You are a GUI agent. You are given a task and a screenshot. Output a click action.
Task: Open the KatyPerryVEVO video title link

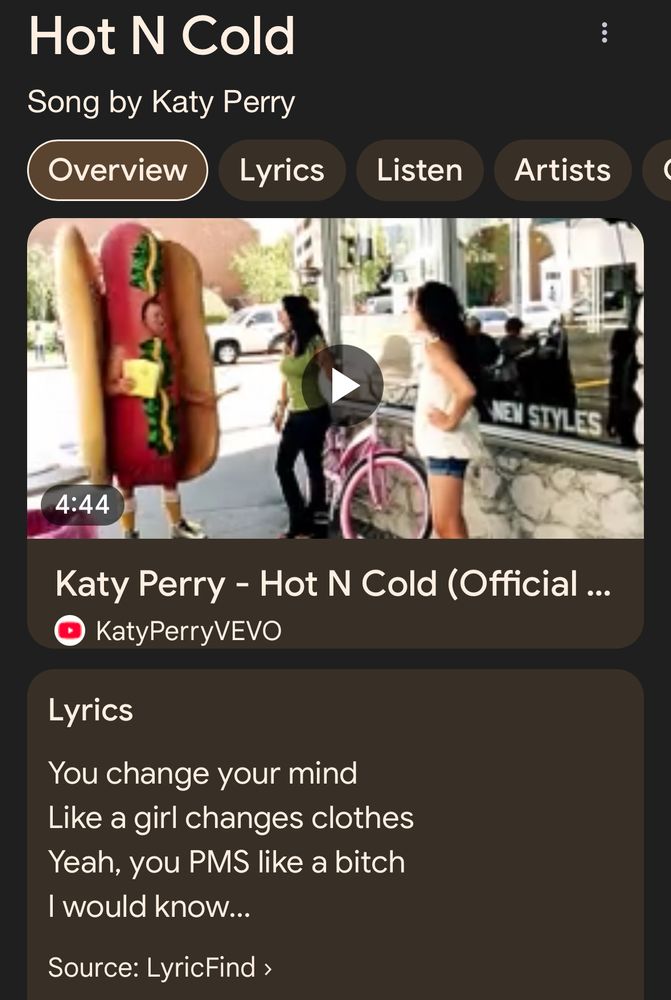pyautogui.click(x=332, y=584)
